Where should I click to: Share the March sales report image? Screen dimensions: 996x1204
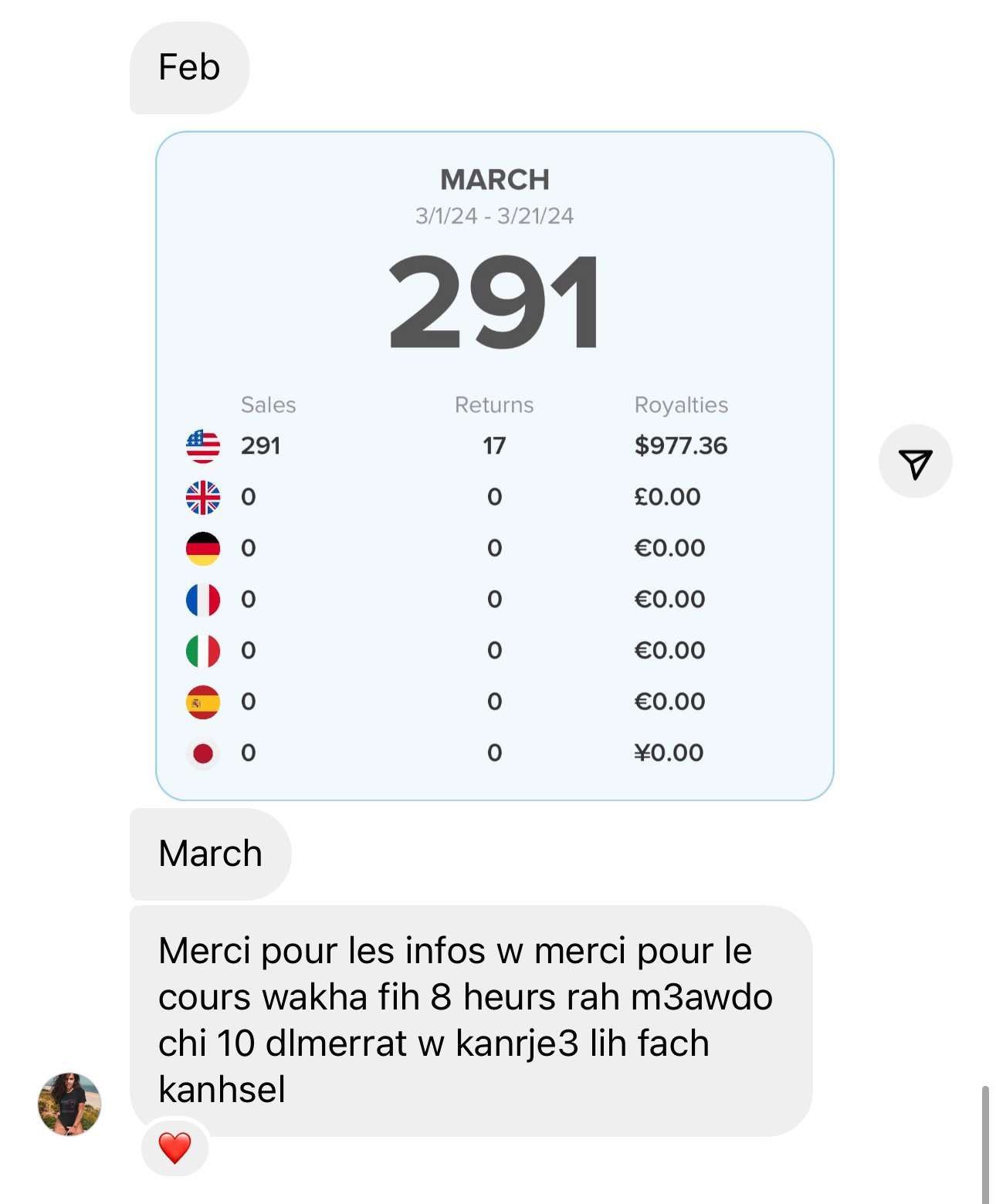tap(915, 462)
